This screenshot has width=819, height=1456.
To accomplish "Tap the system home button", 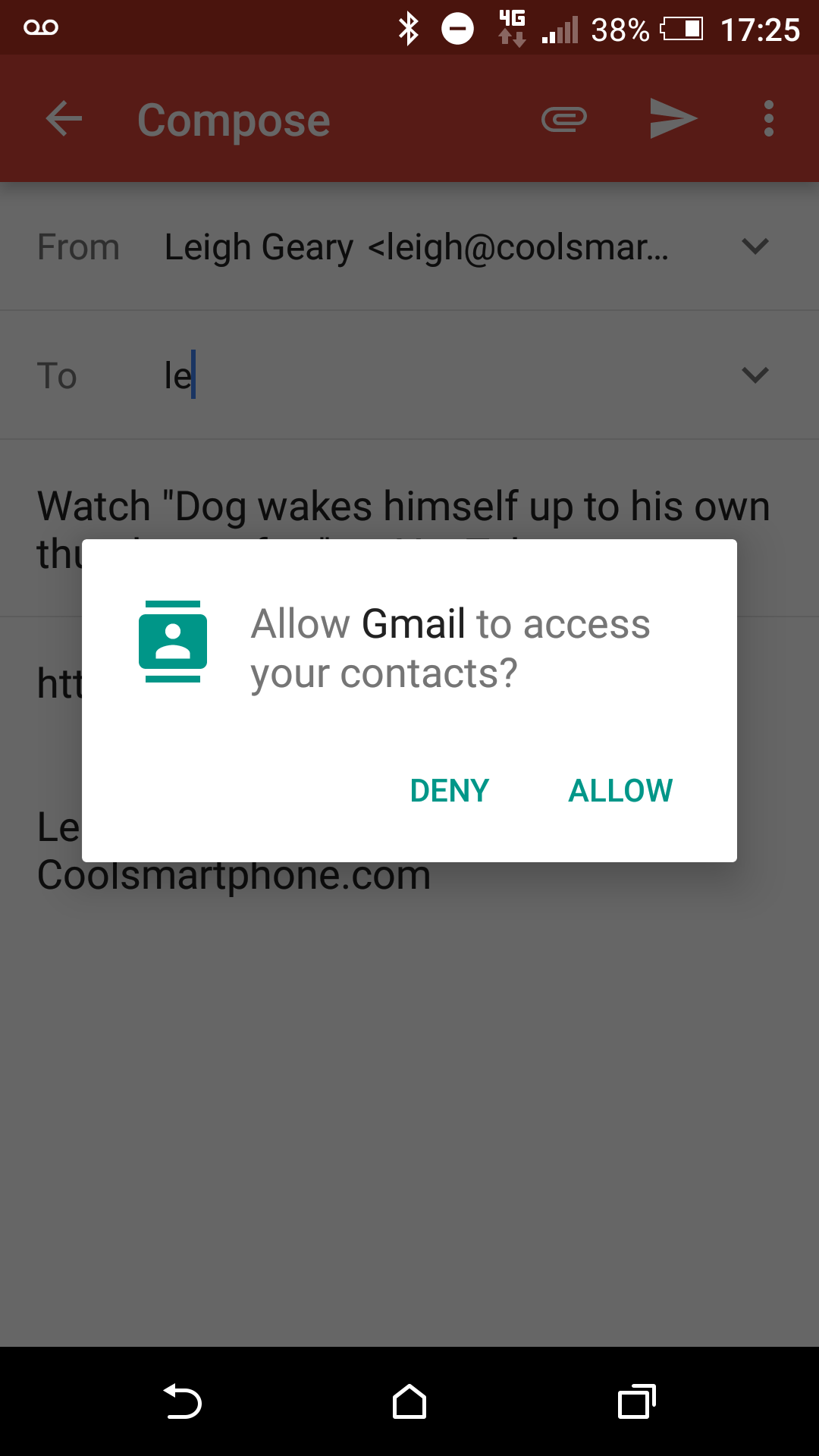I will [409, 1401].
